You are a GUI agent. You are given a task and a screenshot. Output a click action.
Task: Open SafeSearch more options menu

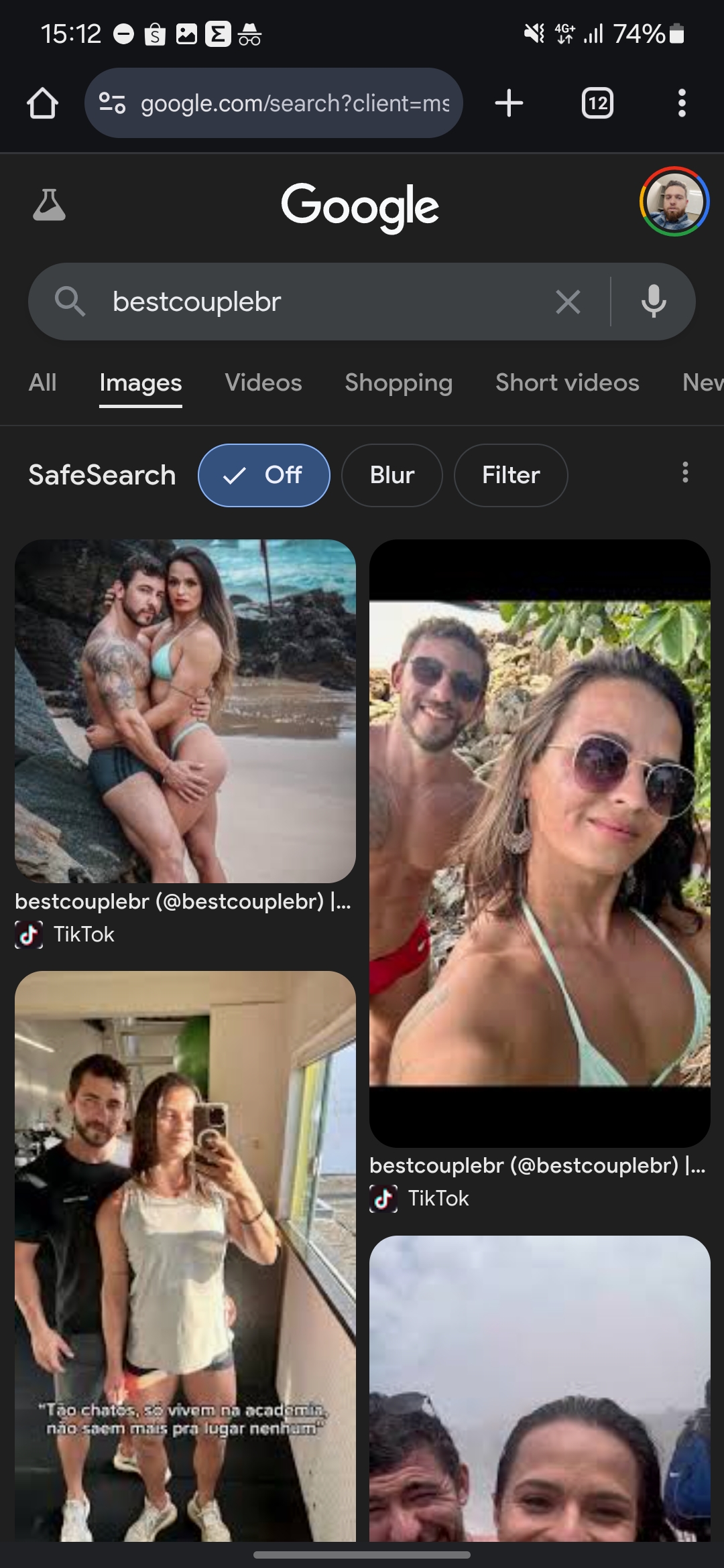[x=684, y=472]
